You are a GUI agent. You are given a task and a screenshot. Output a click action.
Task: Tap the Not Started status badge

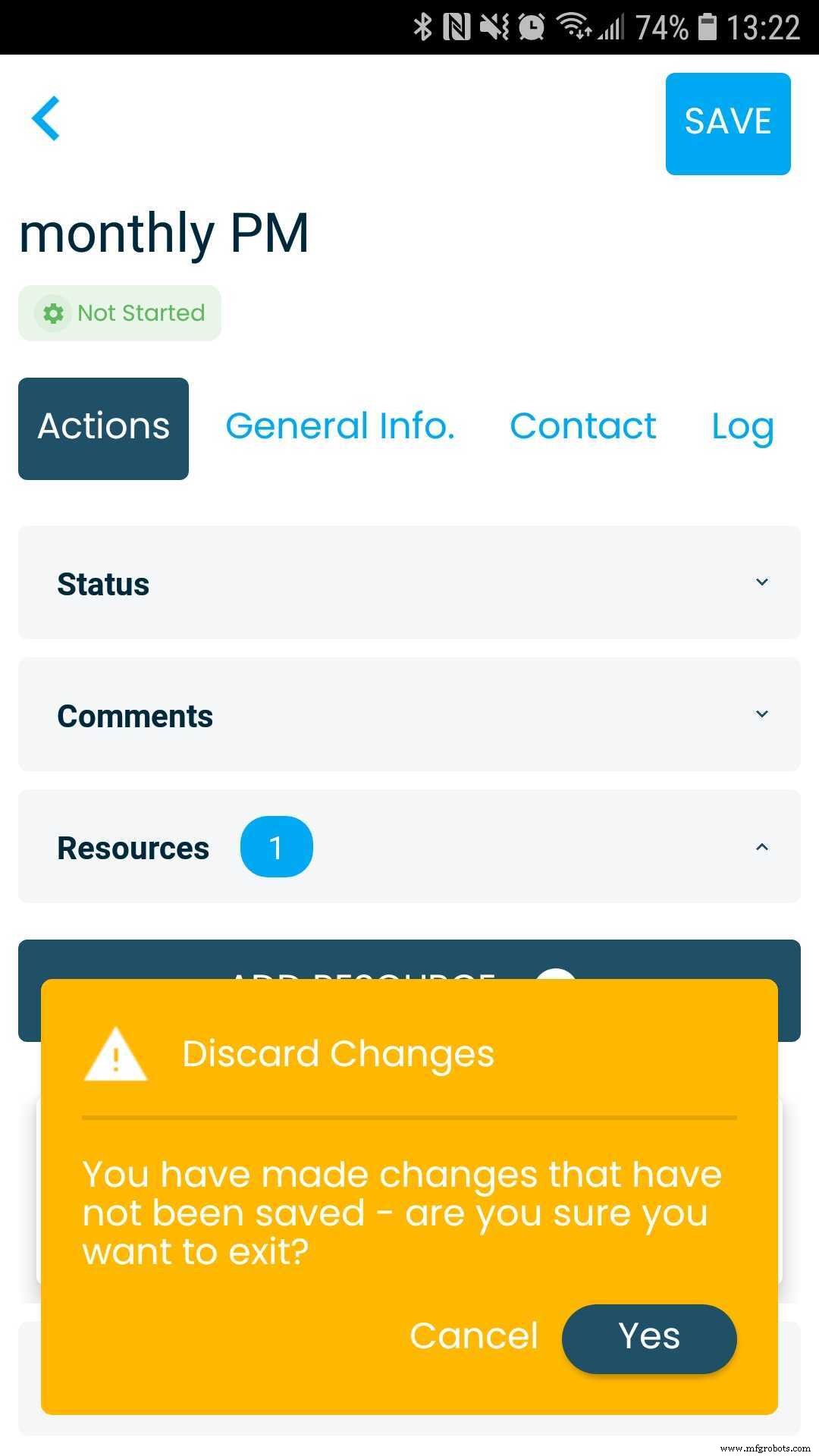(x=120, y=312)
